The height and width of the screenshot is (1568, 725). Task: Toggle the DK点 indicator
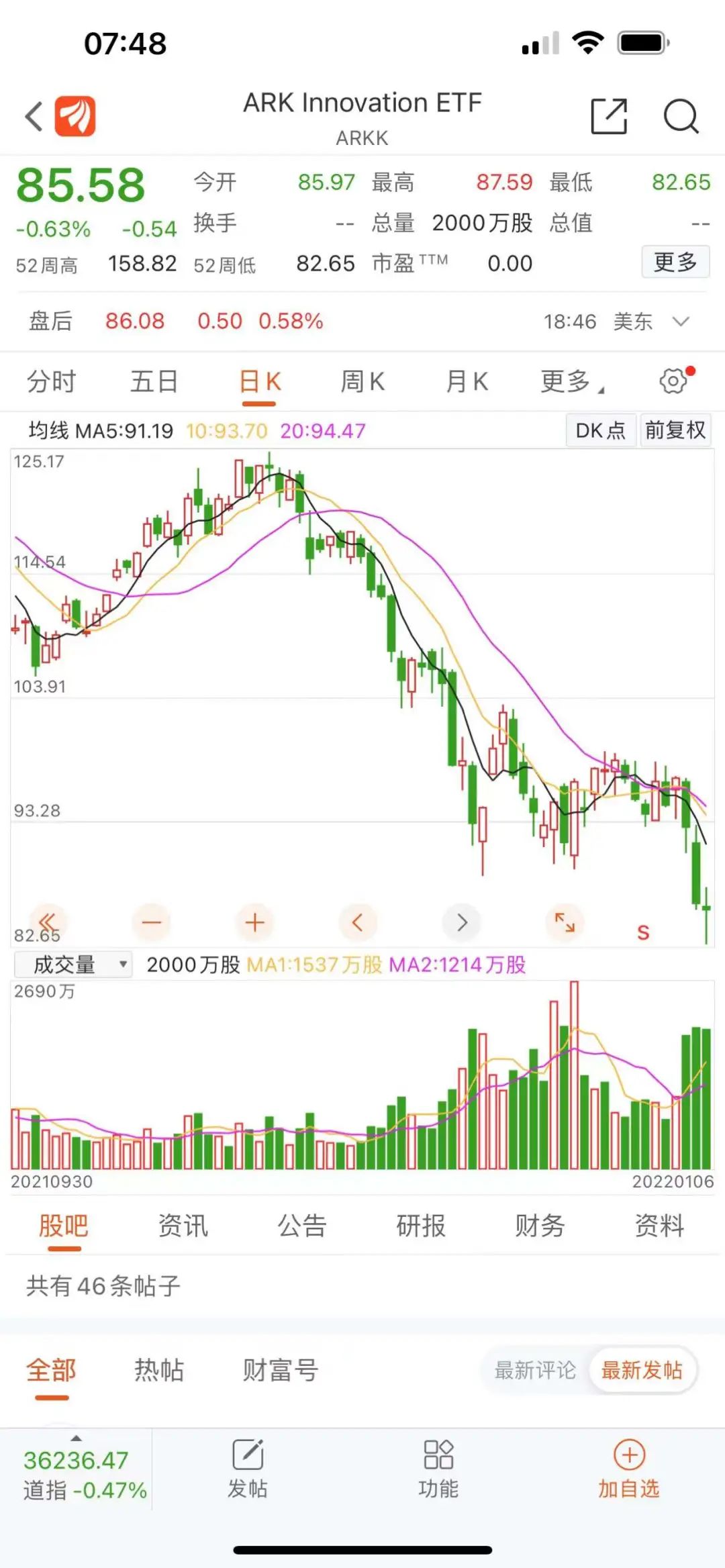point(600,430)
